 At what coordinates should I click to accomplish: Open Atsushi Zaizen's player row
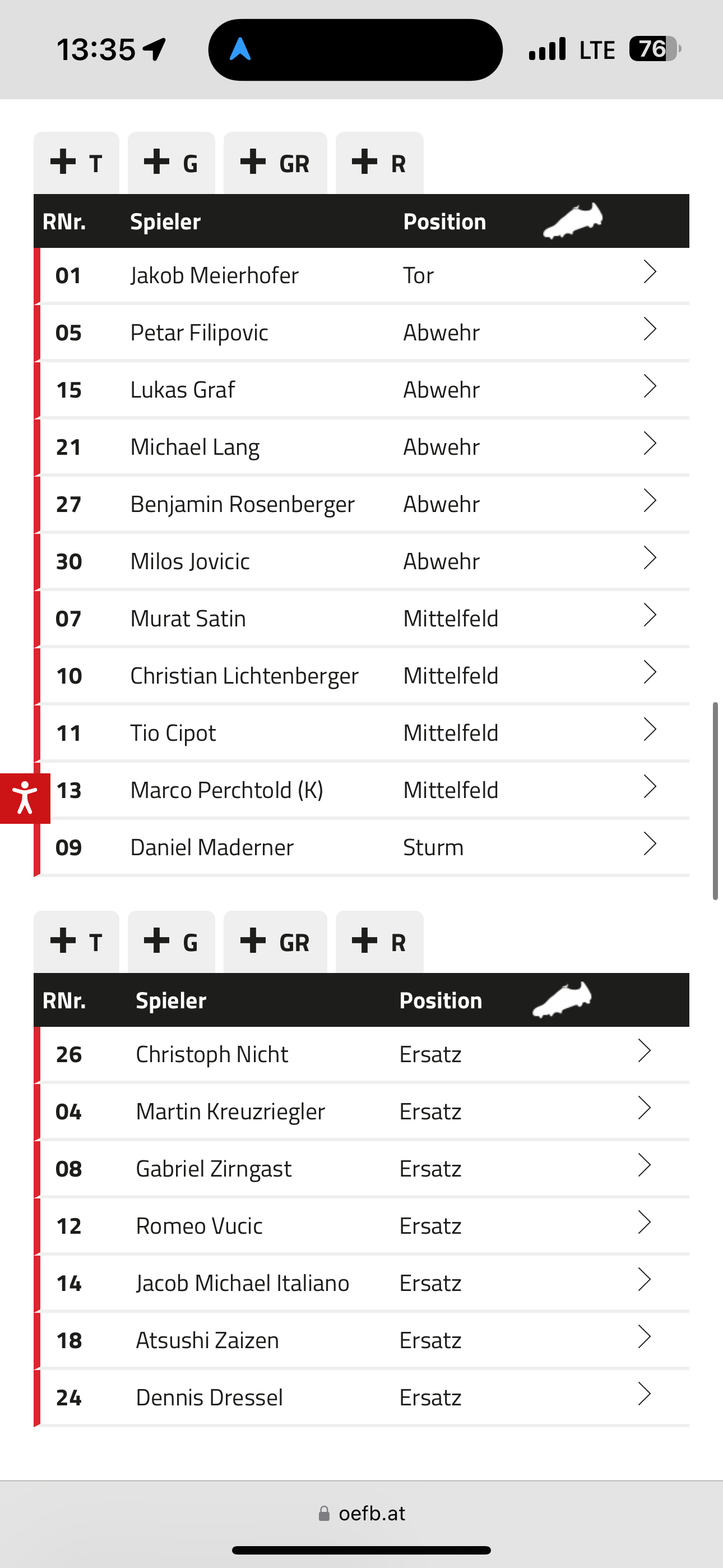[x=361, y=1340]
